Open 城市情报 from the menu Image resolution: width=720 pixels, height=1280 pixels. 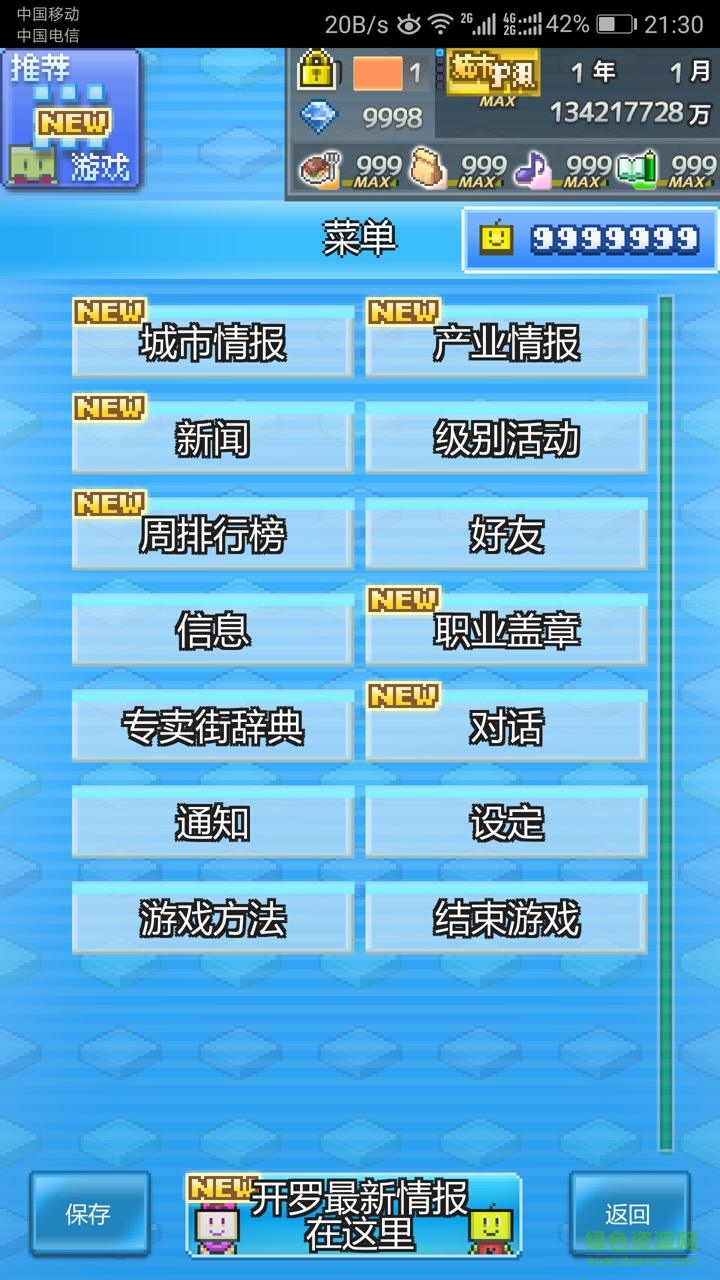tap(211, 344)
